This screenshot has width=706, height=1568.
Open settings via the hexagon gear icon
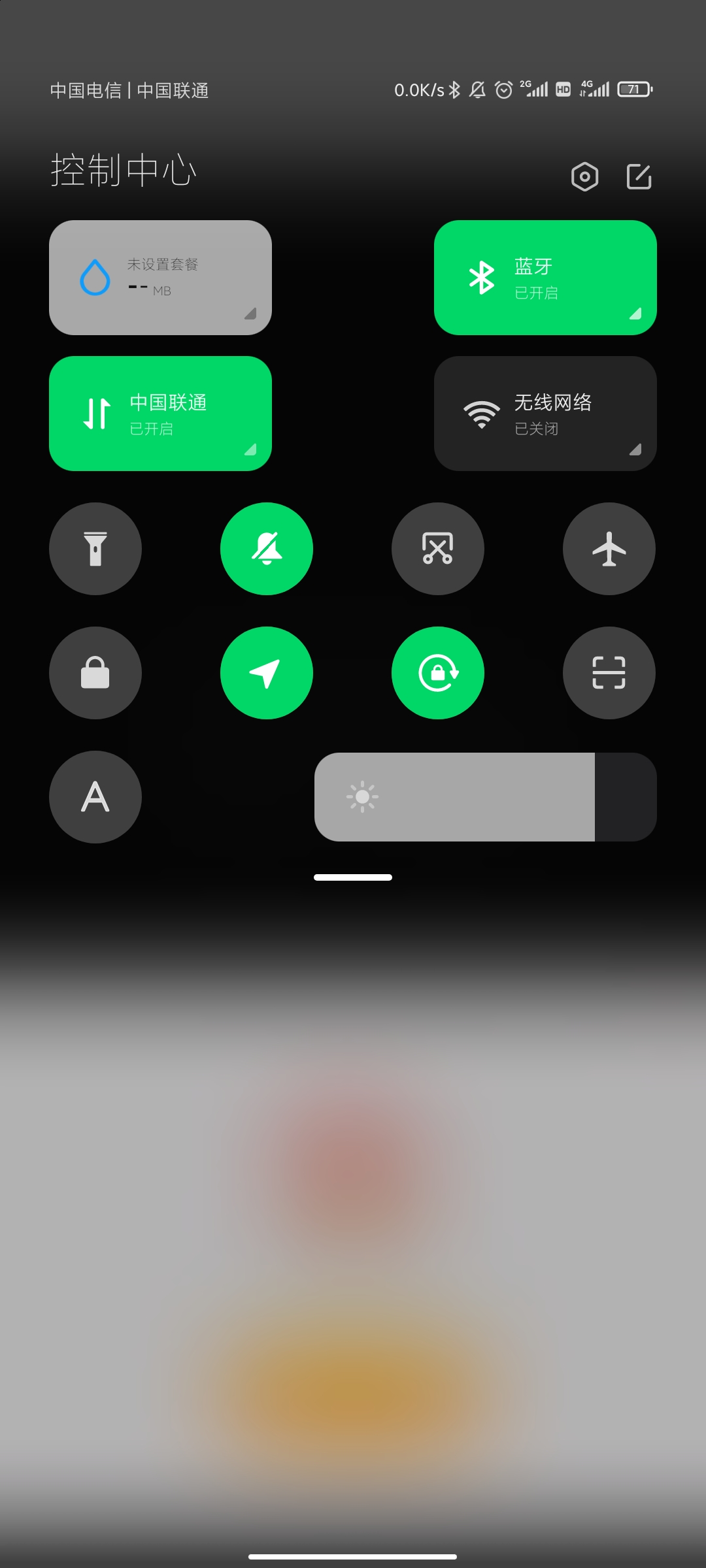[x=584, y=176]
